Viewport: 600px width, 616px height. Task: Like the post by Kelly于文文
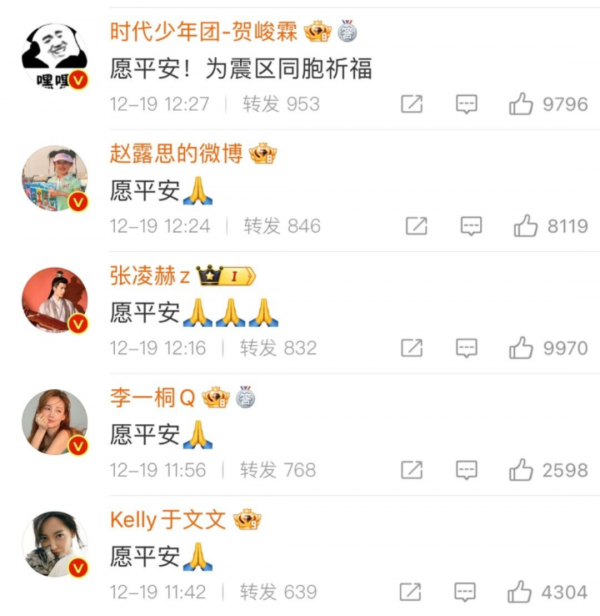click(520, 592)
